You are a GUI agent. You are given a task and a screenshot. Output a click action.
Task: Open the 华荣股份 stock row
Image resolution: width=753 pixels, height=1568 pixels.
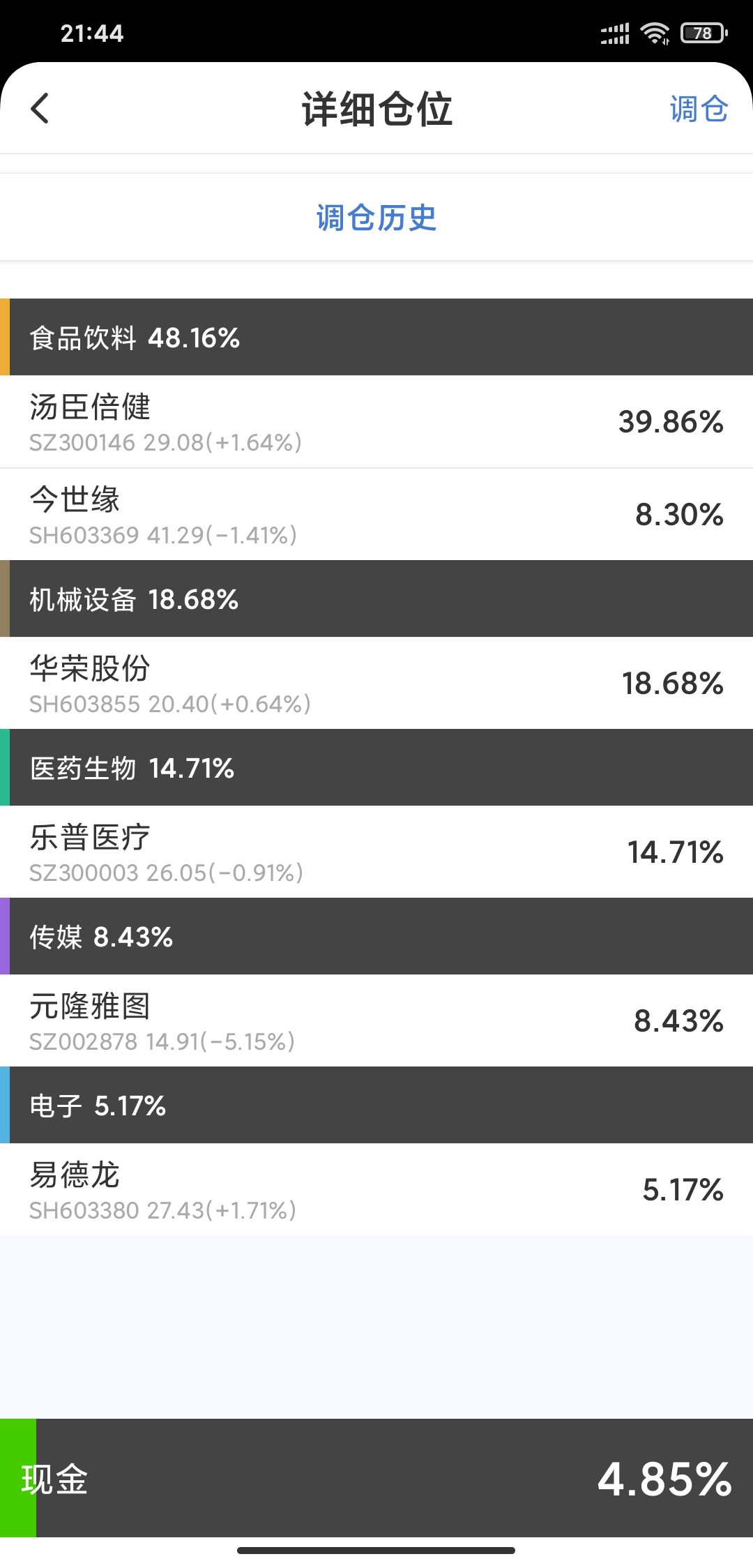click(x=376, y=684)
